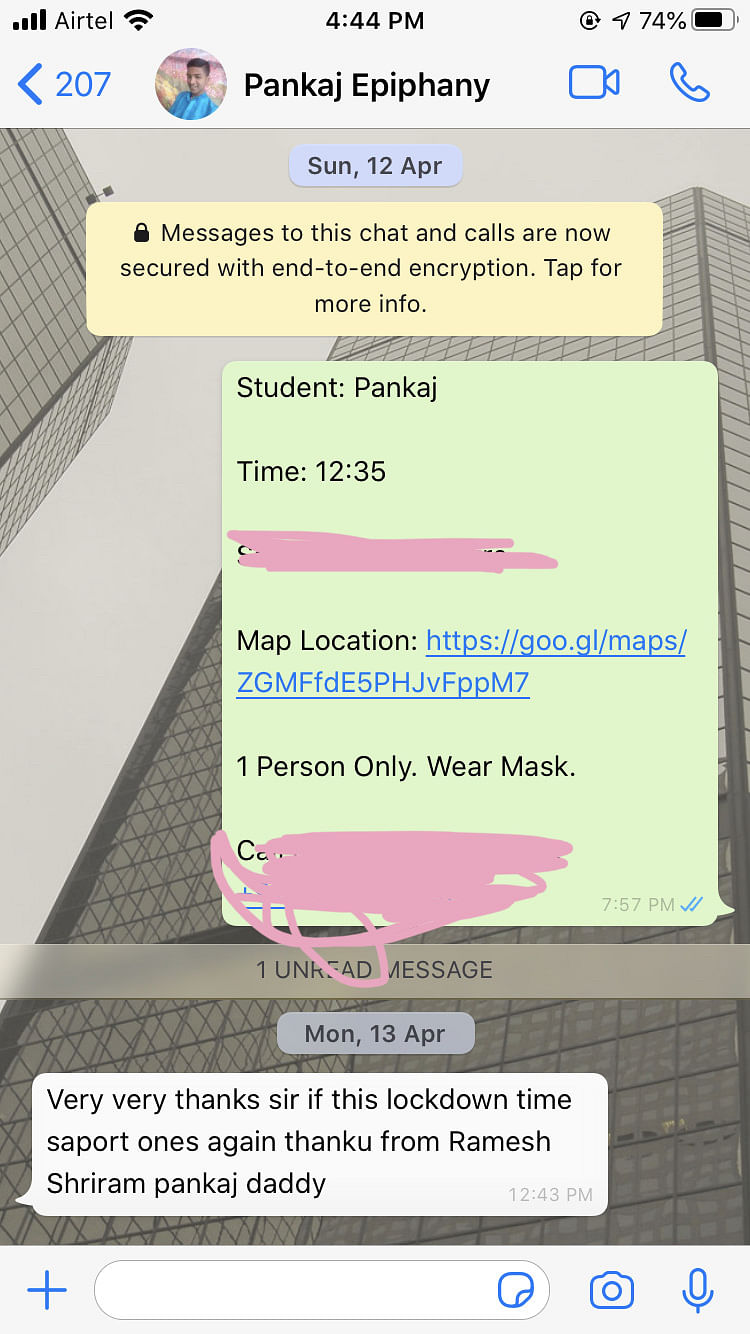Start a voice call with Pankaj Epiphany
This screenshot has width=750, height=1334.
(689, 84)
